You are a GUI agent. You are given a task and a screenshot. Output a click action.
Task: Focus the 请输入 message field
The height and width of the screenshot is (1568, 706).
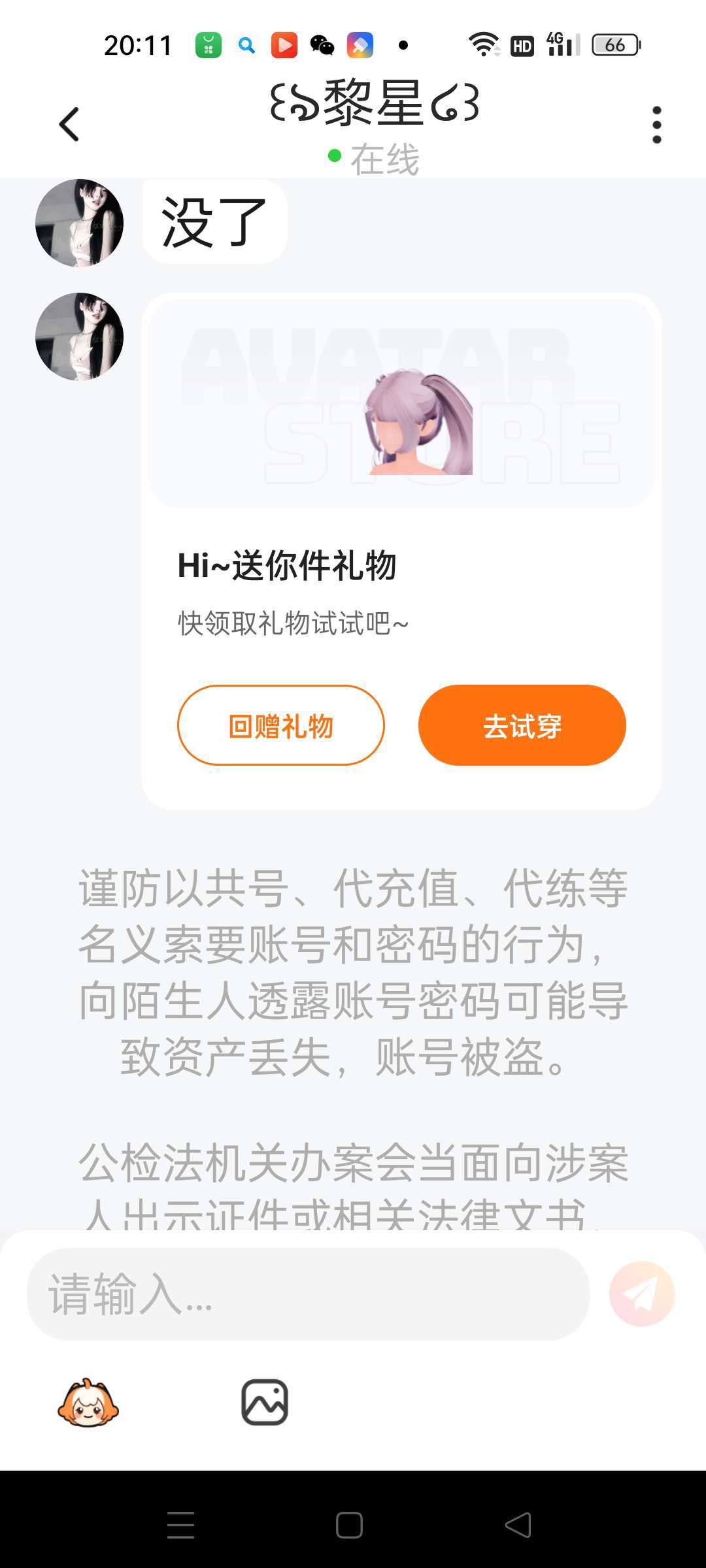[x=307, y=1294]
